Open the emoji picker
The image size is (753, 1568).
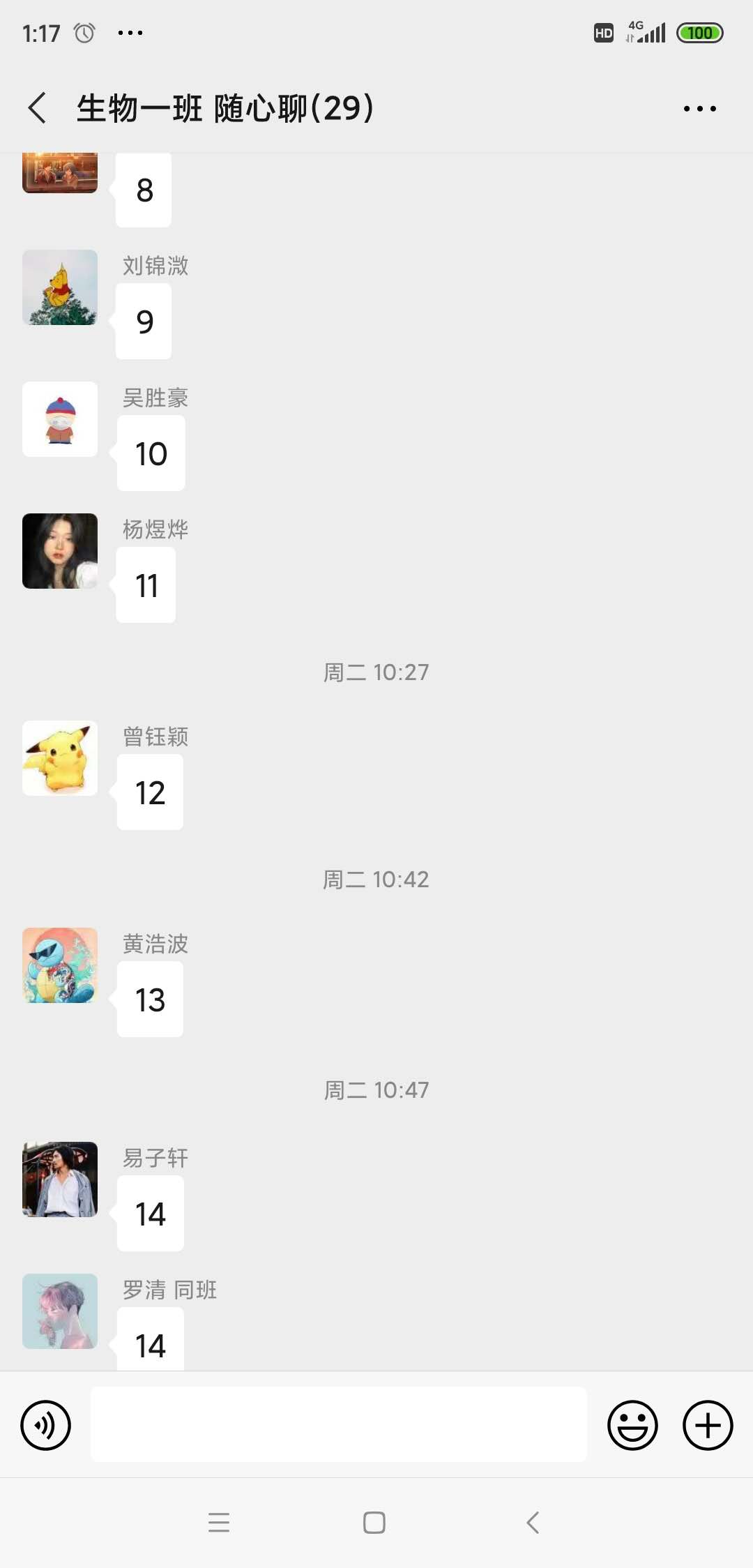pos(632,1424)
